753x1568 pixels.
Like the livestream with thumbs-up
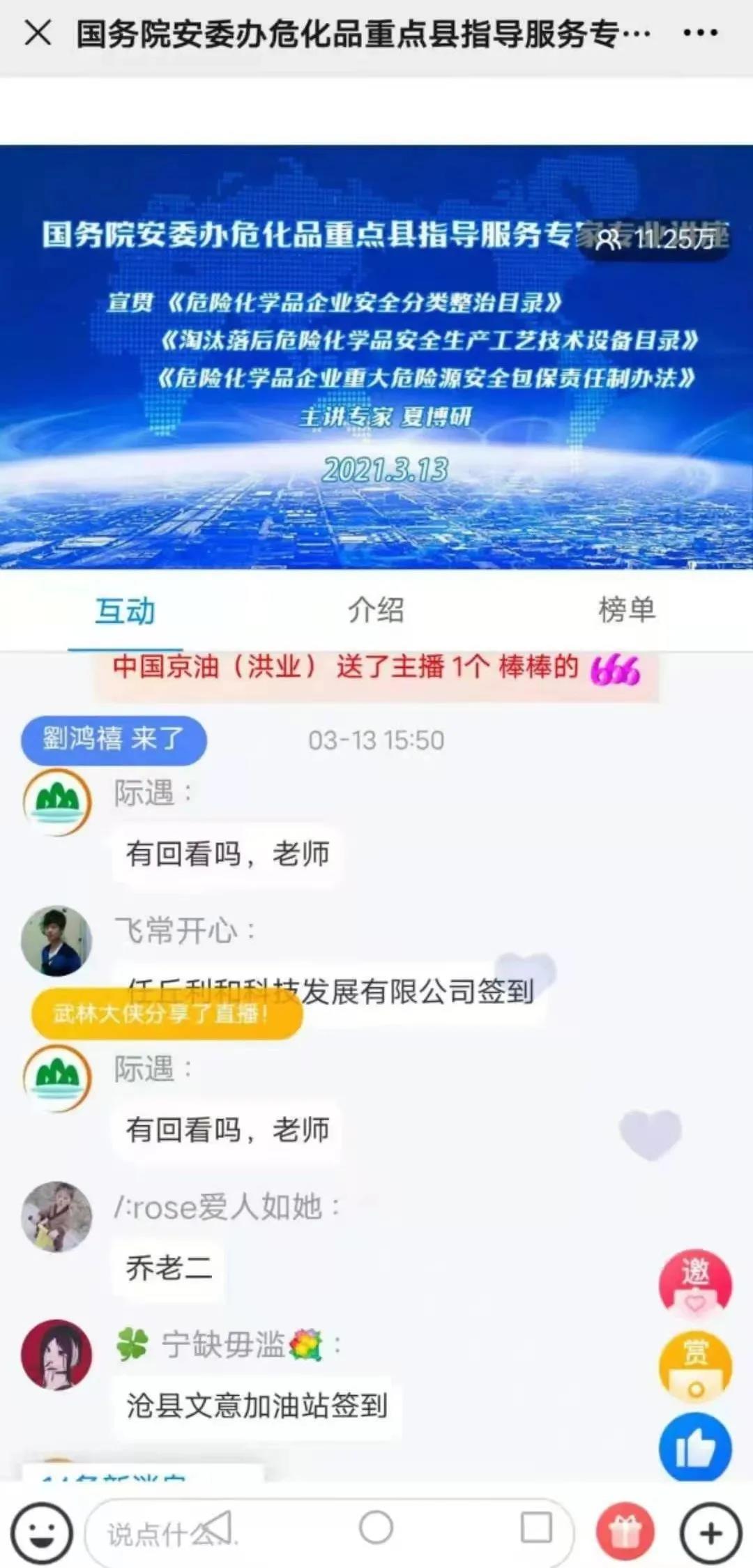(x=695, y=1447)
